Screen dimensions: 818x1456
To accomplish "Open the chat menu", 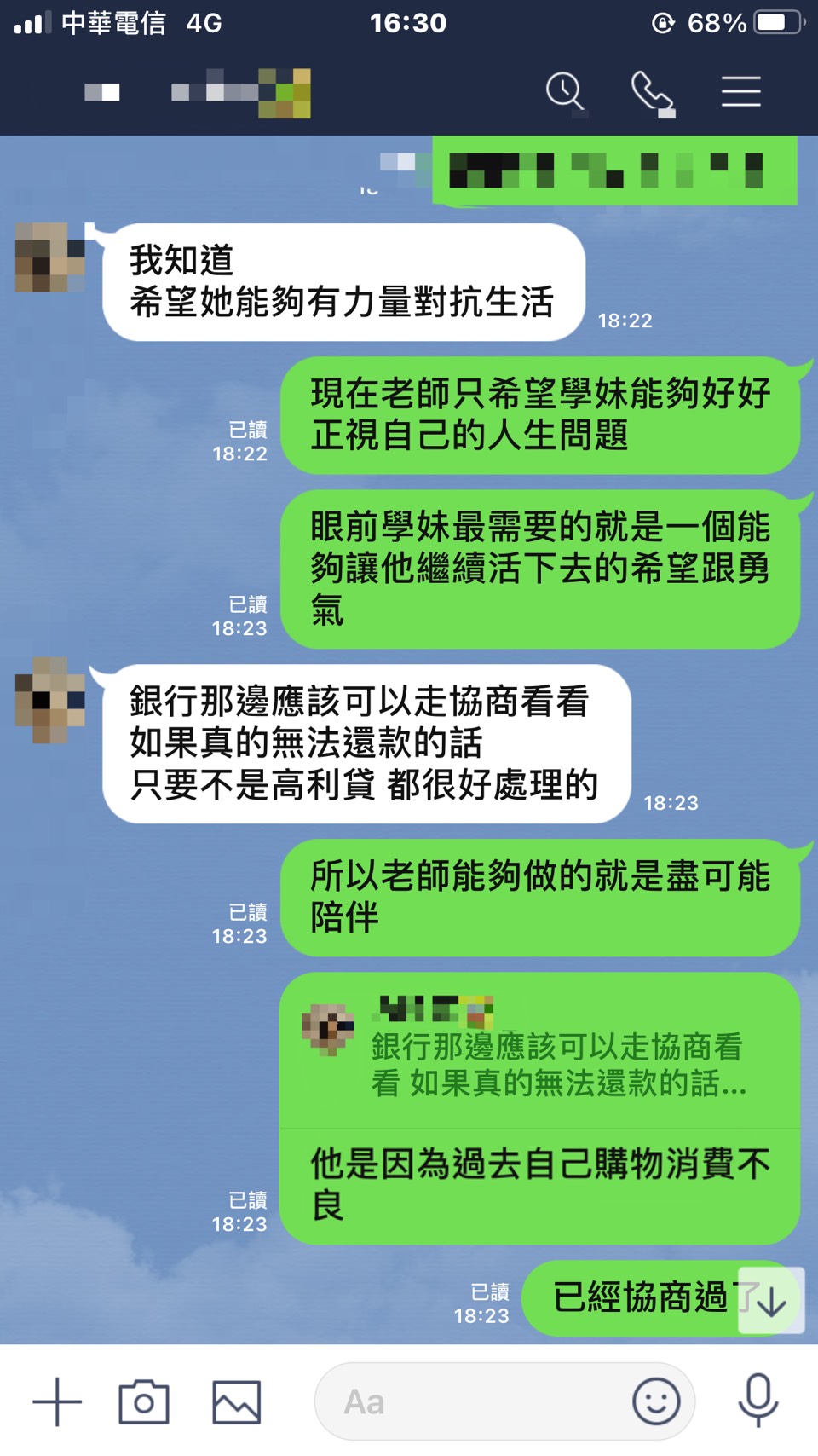I will tap(740, 91).
